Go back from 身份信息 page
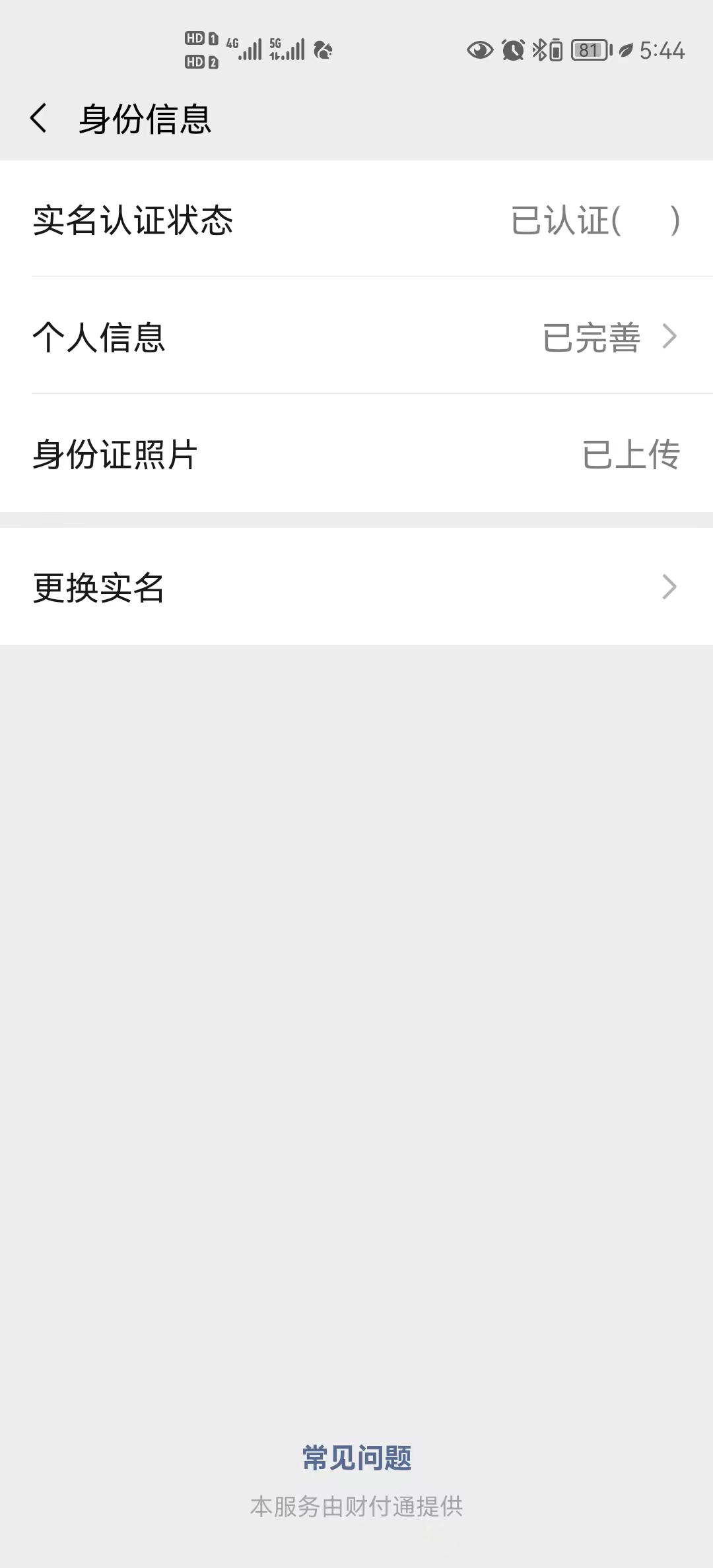This screenshot has width=713, height=1568. tap(39, 119)
